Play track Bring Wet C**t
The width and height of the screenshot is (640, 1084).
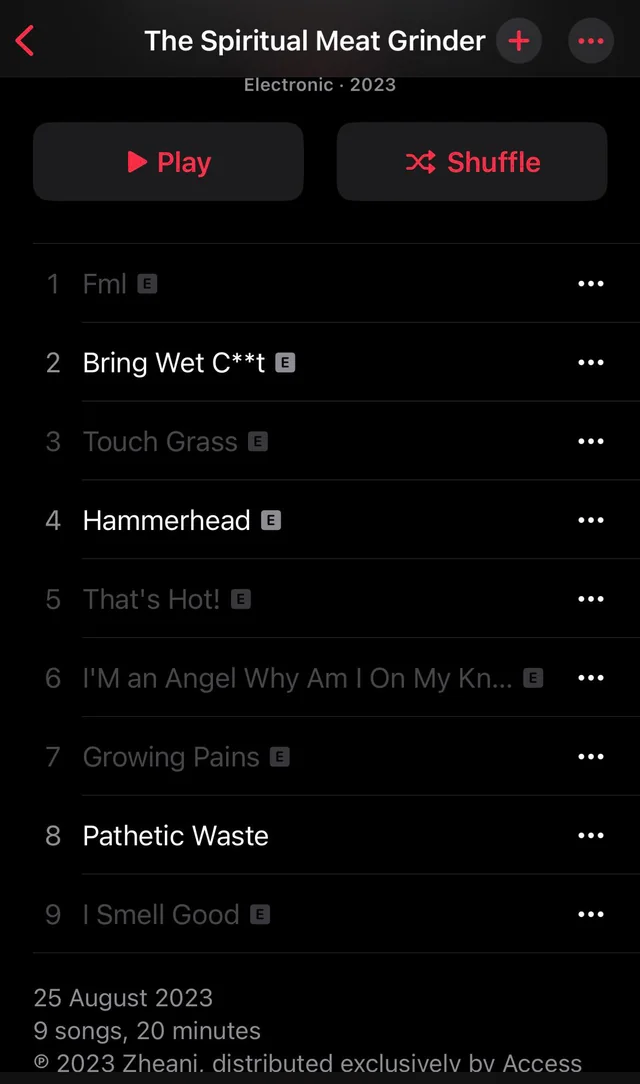[x=173, y=363]
